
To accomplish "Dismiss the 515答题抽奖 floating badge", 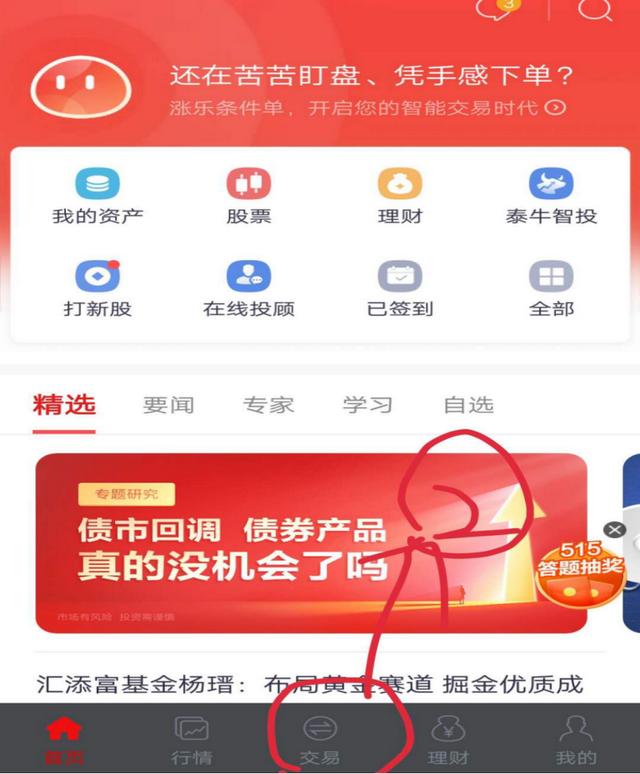I will [615, 530].
